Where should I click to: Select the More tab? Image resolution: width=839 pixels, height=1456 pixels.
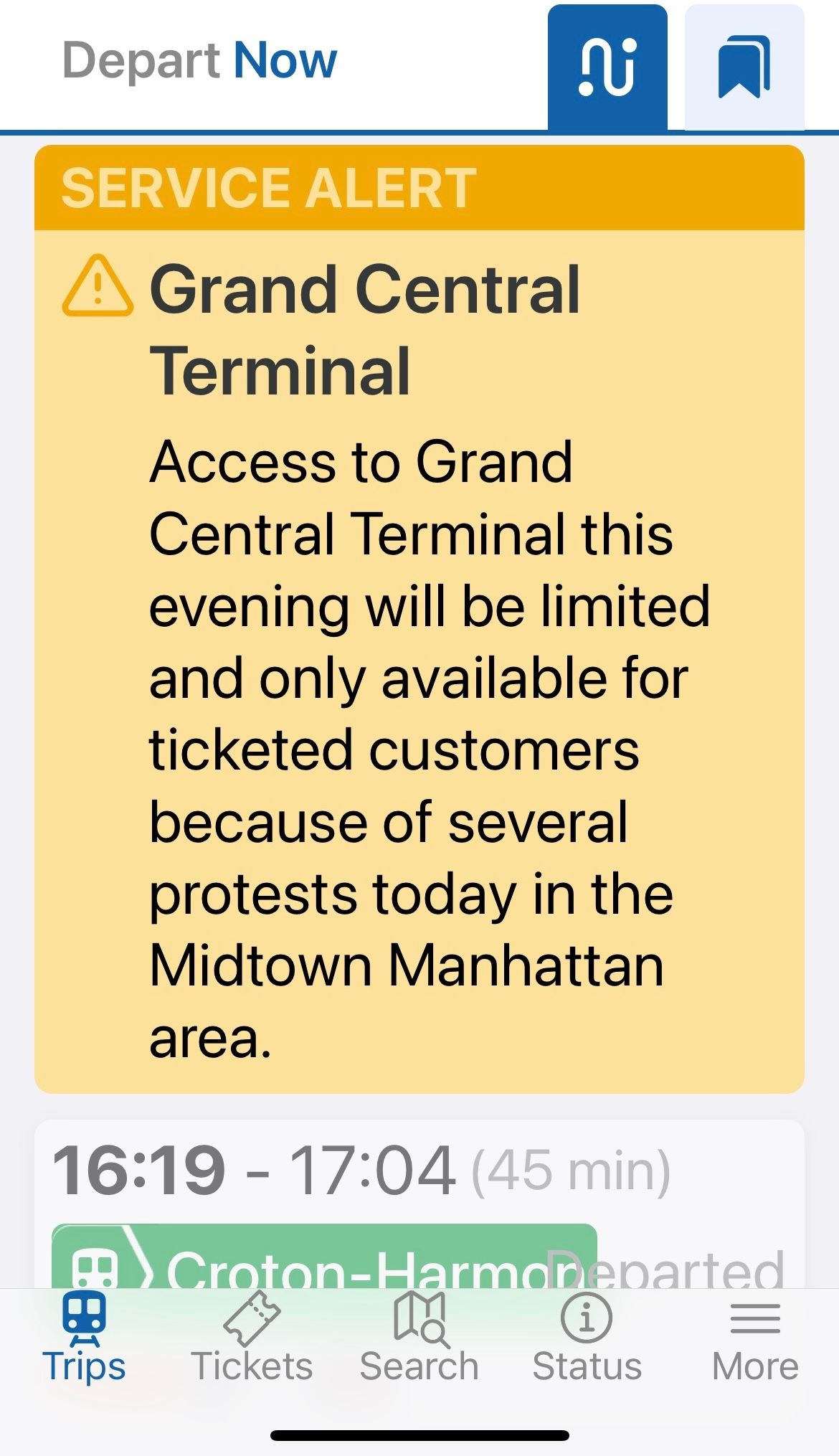click(755, 1338)
